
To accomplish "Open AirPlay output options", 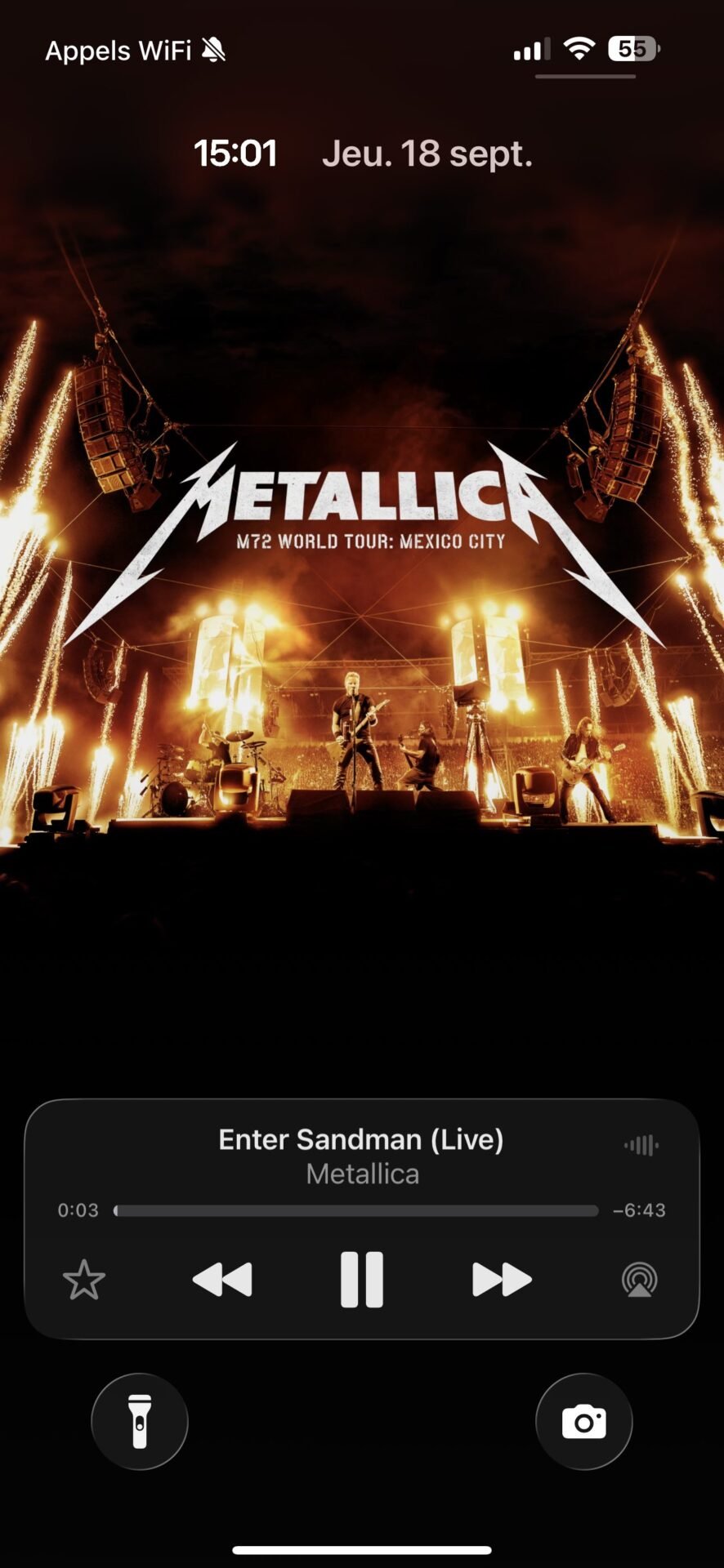I will point(639,1280).
